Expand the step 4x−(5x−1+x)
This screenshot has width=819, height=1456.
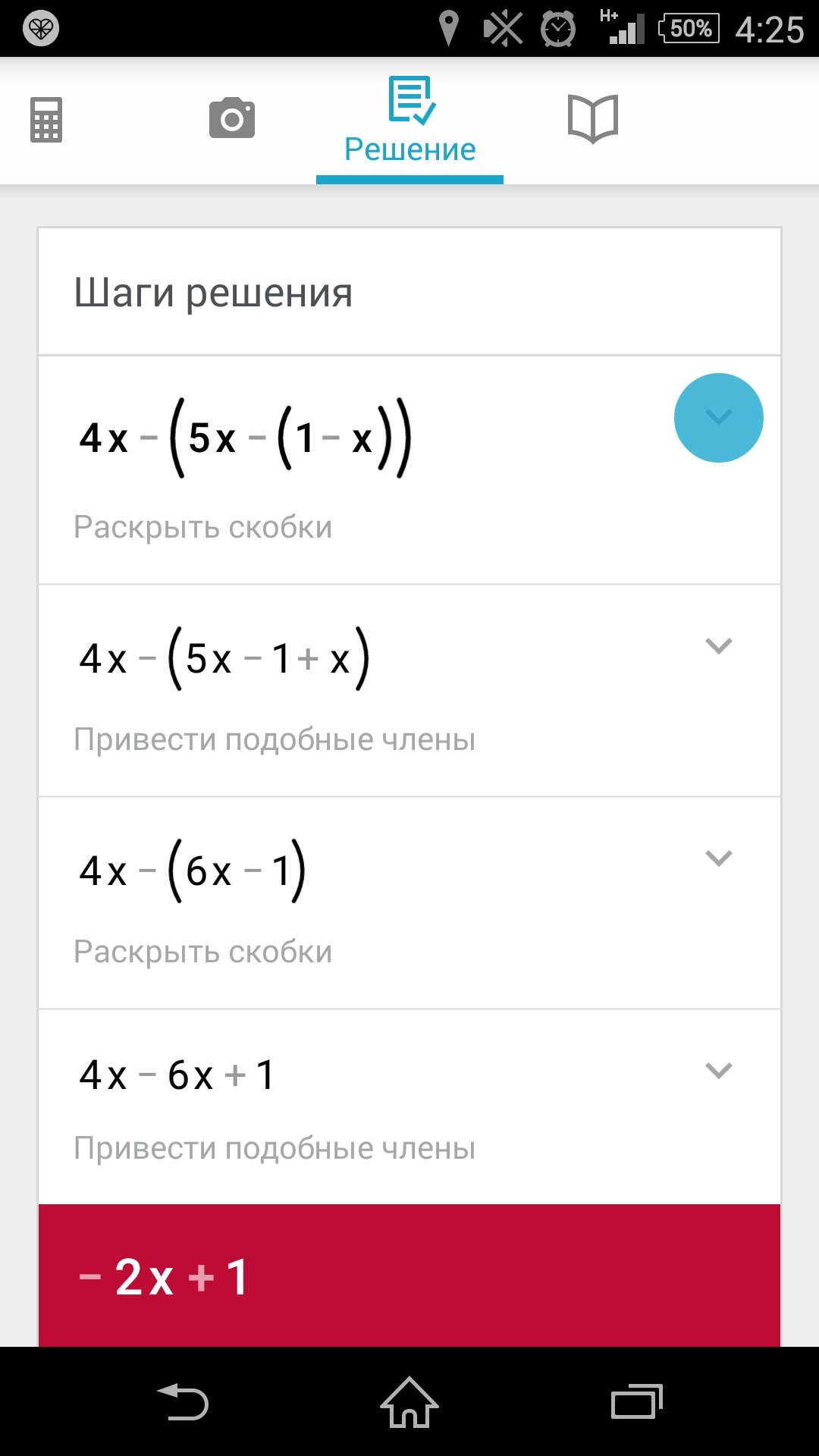click(718, 646)
